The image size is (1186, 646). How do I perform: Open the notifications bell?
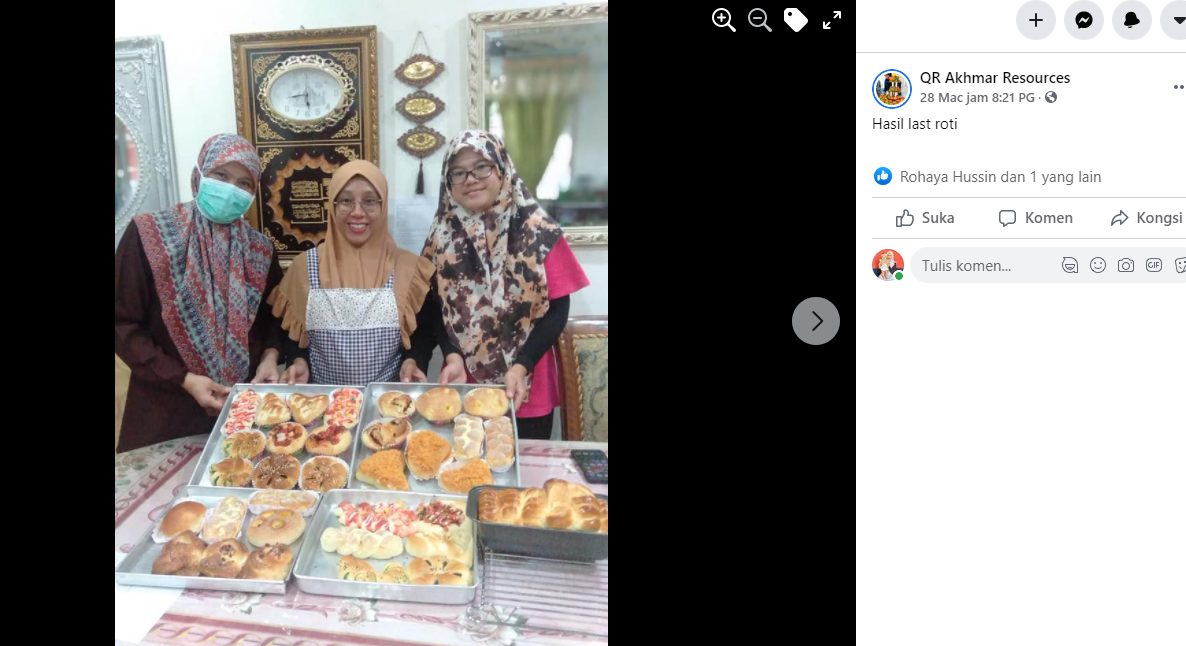pyautogui.click(x=1131, y=20)
